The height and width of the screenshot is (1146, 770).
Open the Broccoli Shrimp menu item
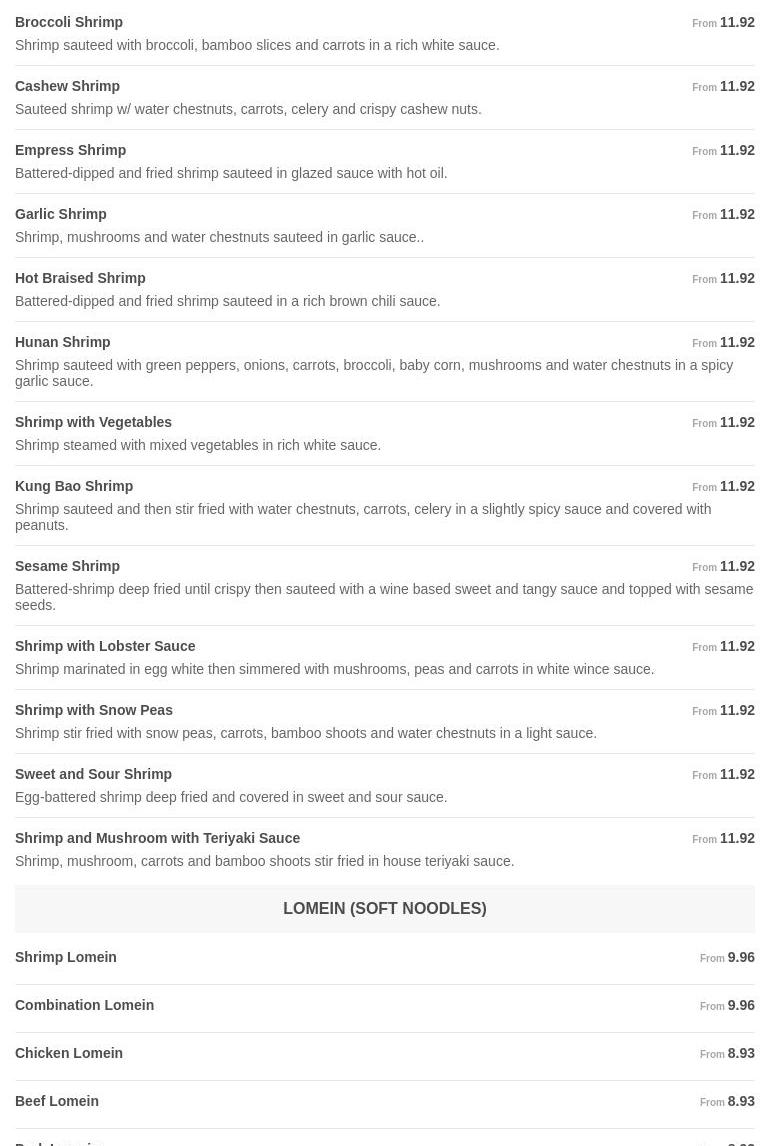pos(69,22)
